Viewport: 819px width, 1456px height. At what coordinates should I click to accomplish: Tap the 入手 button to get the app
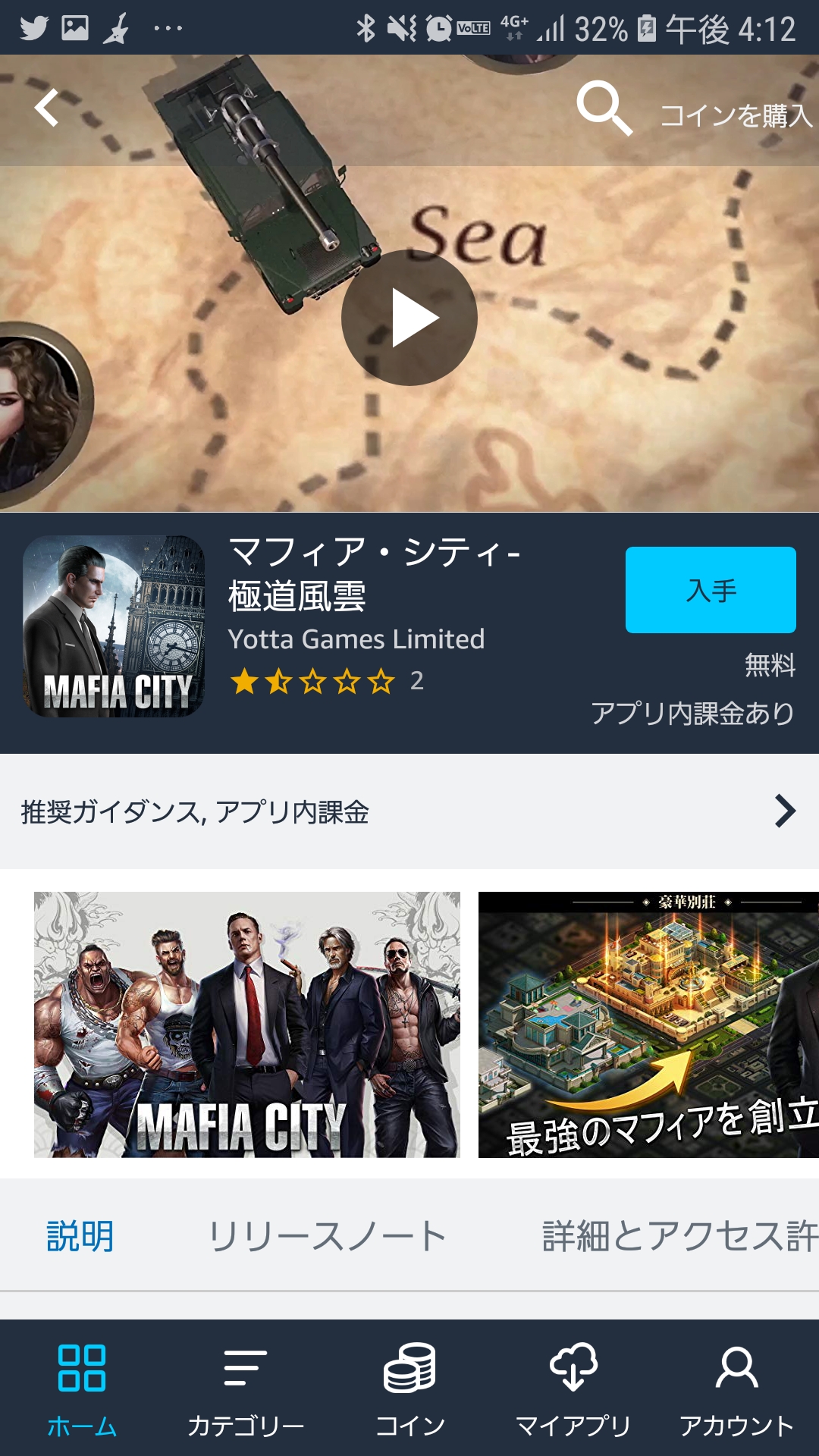point(710,590)
